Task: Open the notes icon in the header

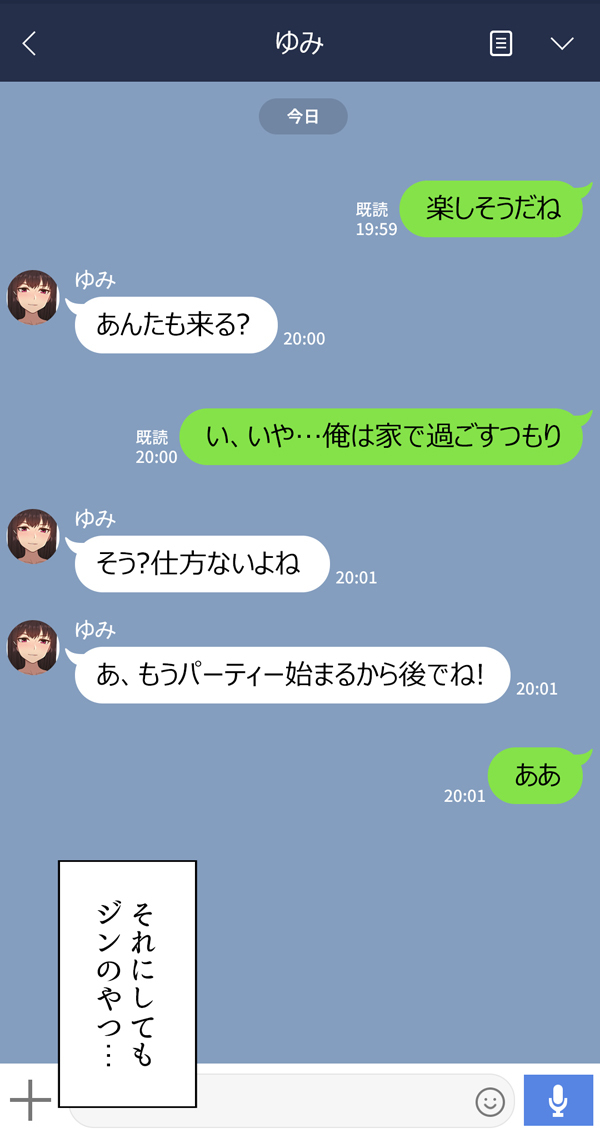Action: click(501, 43)
